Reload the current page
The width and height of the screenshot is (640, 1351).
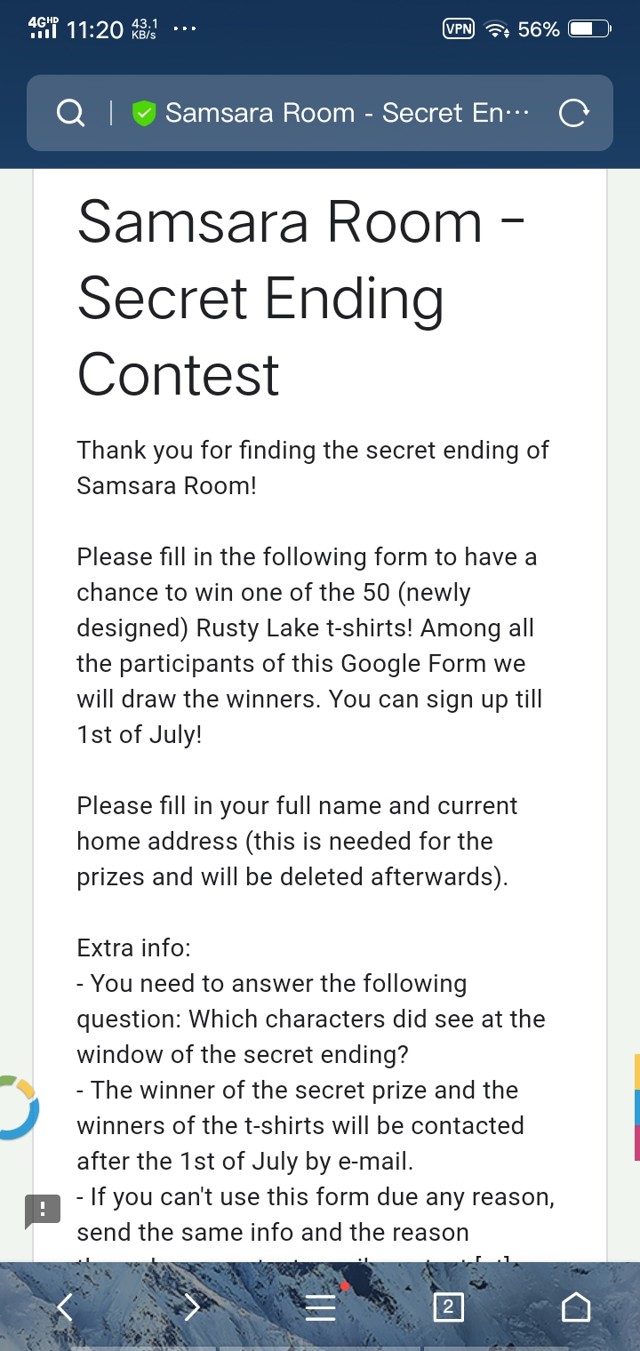[x=574, y=114]
